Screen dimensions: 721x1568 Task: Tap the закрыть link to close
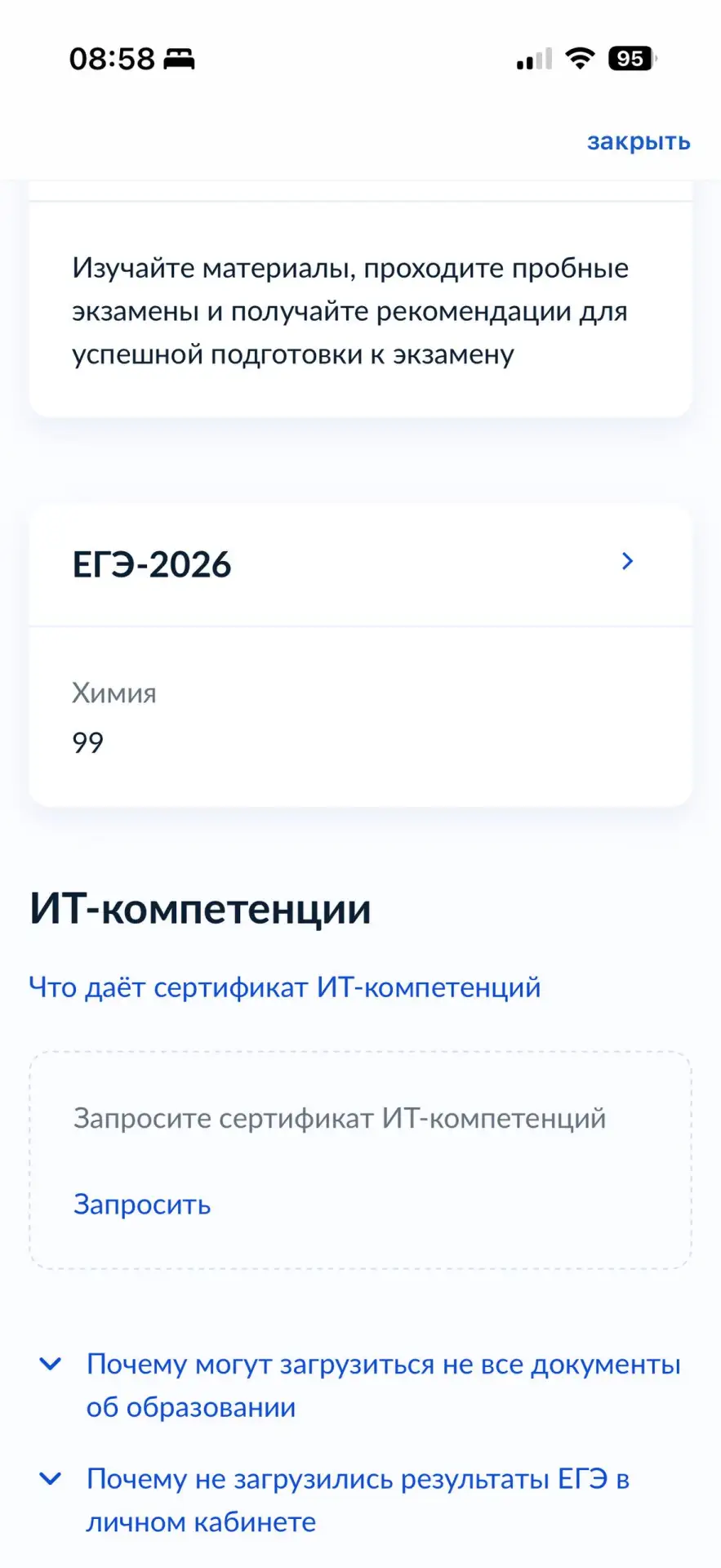[639, 141]
